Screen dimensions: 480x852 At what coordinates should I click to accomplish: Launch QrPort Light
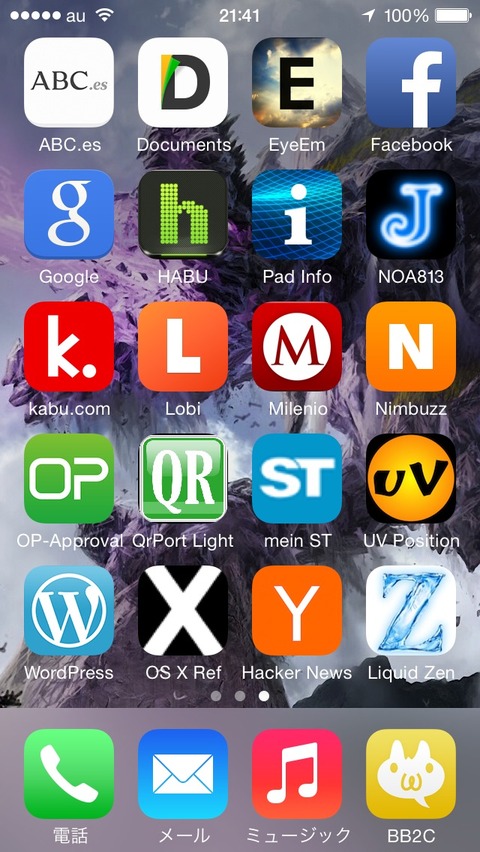point(183,479)
